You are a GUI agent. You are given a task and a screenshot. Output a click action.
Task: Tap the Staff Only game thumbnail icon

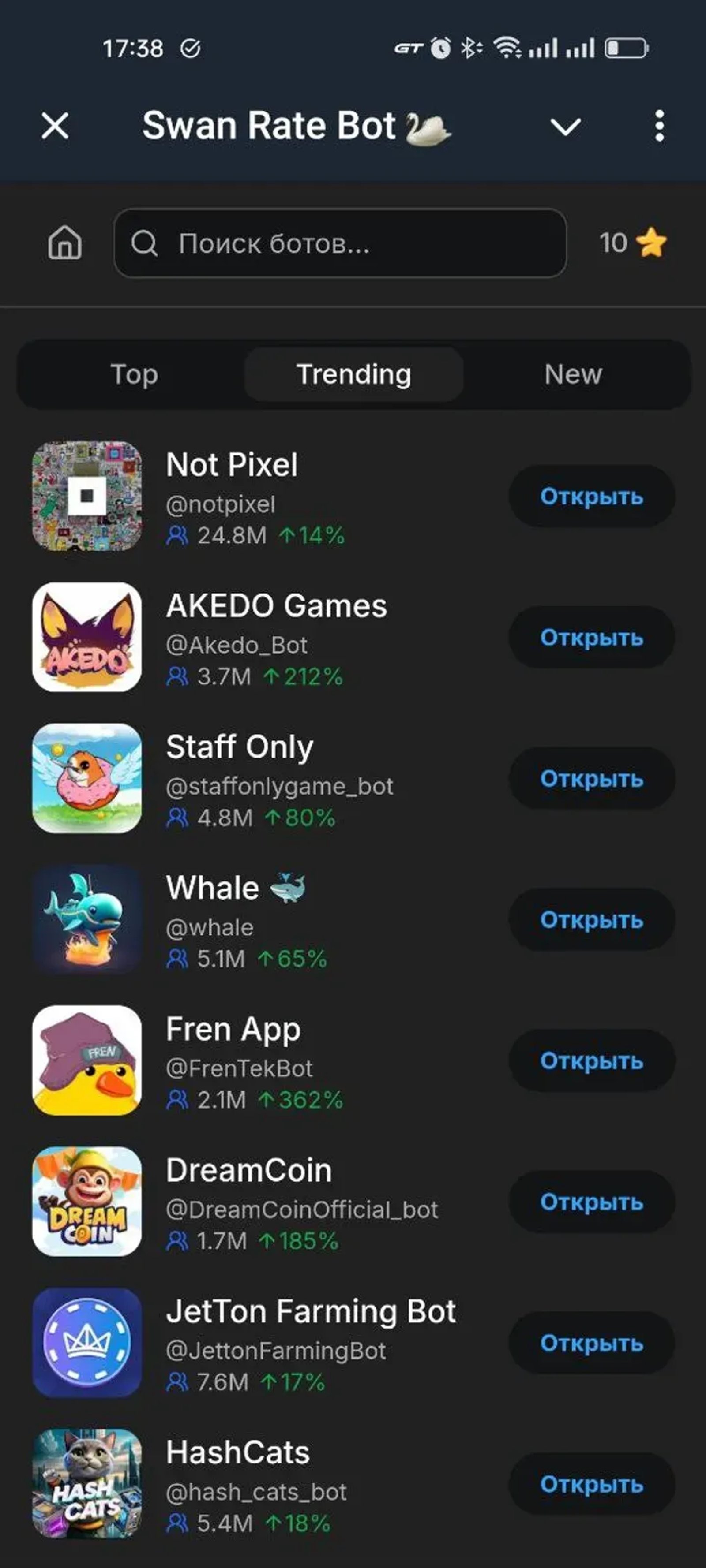coord(87,780)
